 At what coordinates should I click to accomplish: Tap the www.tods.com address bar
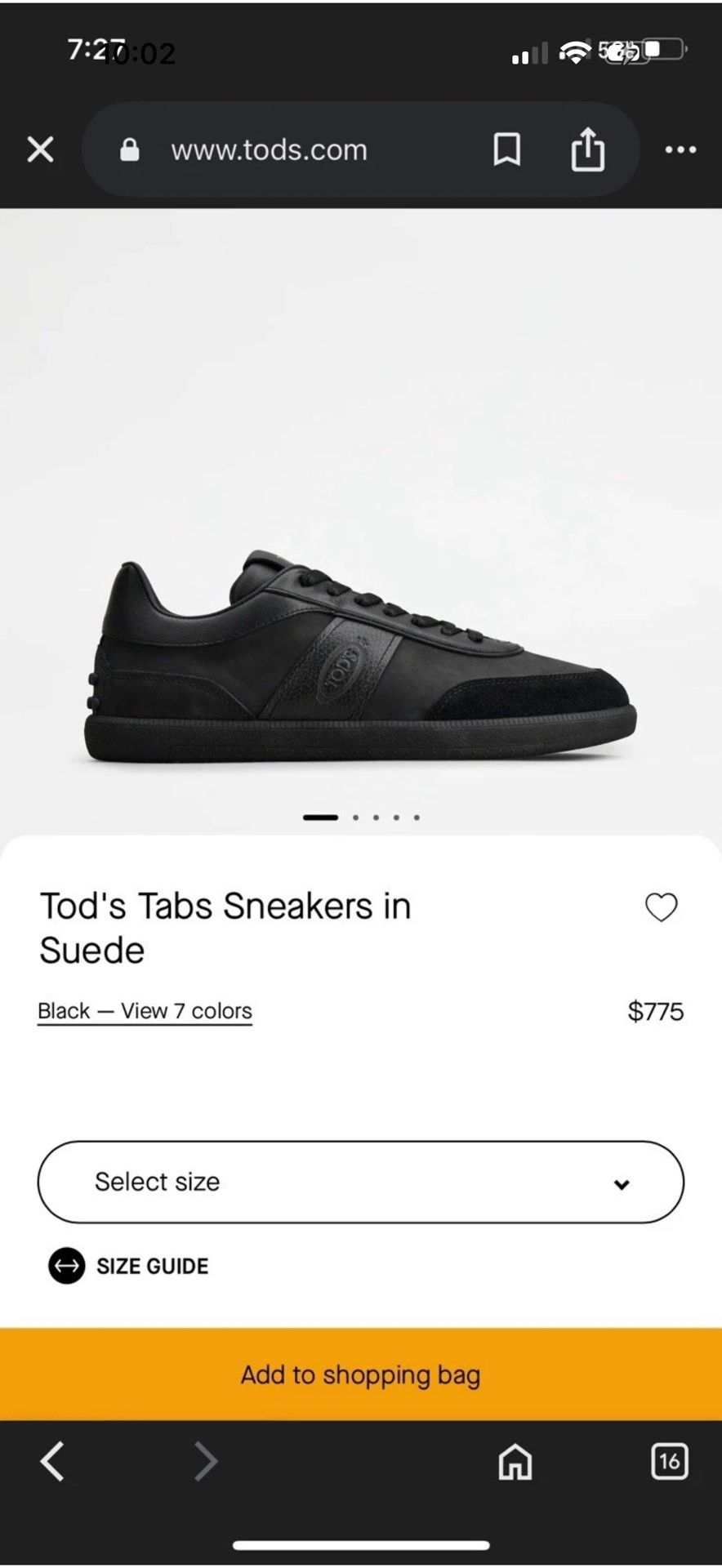pos(268,149)
